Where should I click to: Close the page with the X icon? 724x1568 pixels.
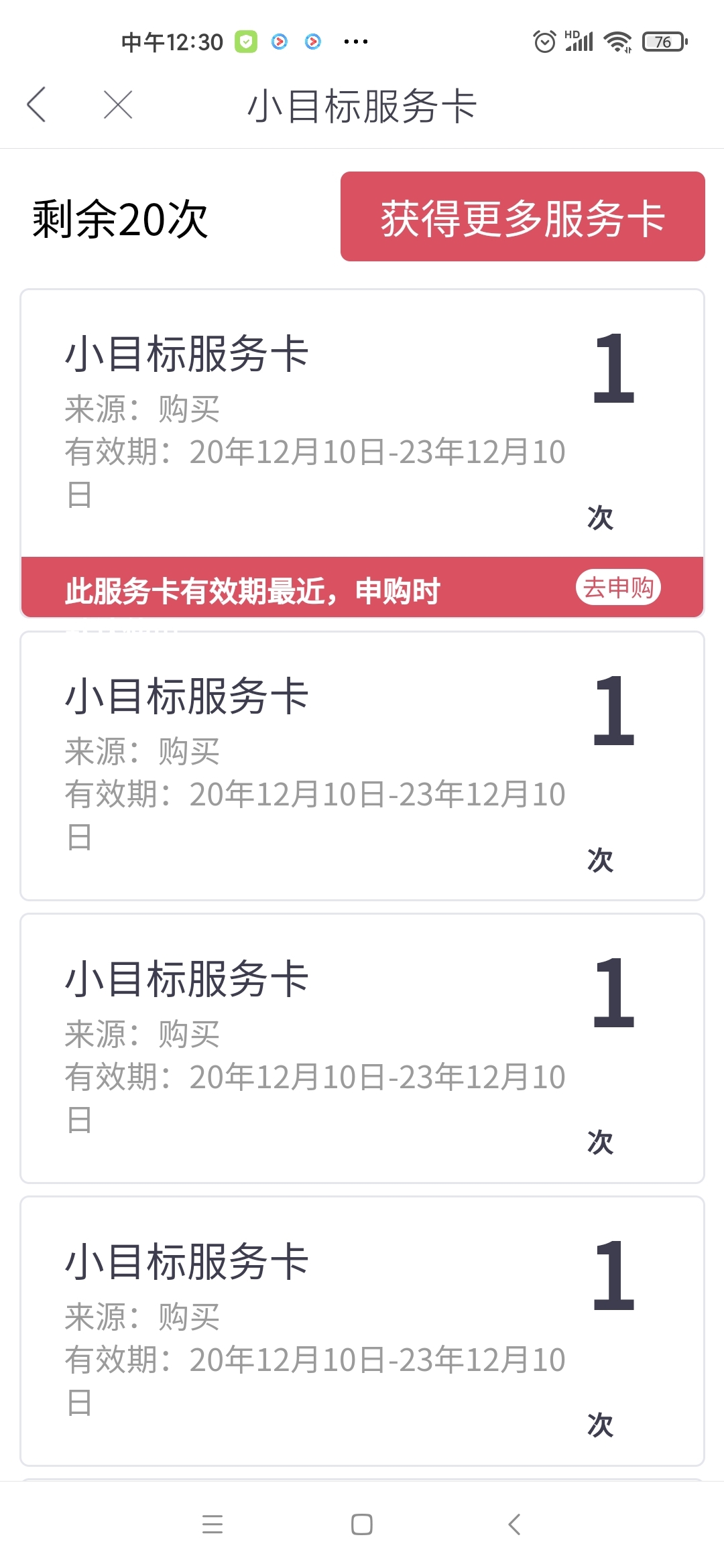[118, 105]
